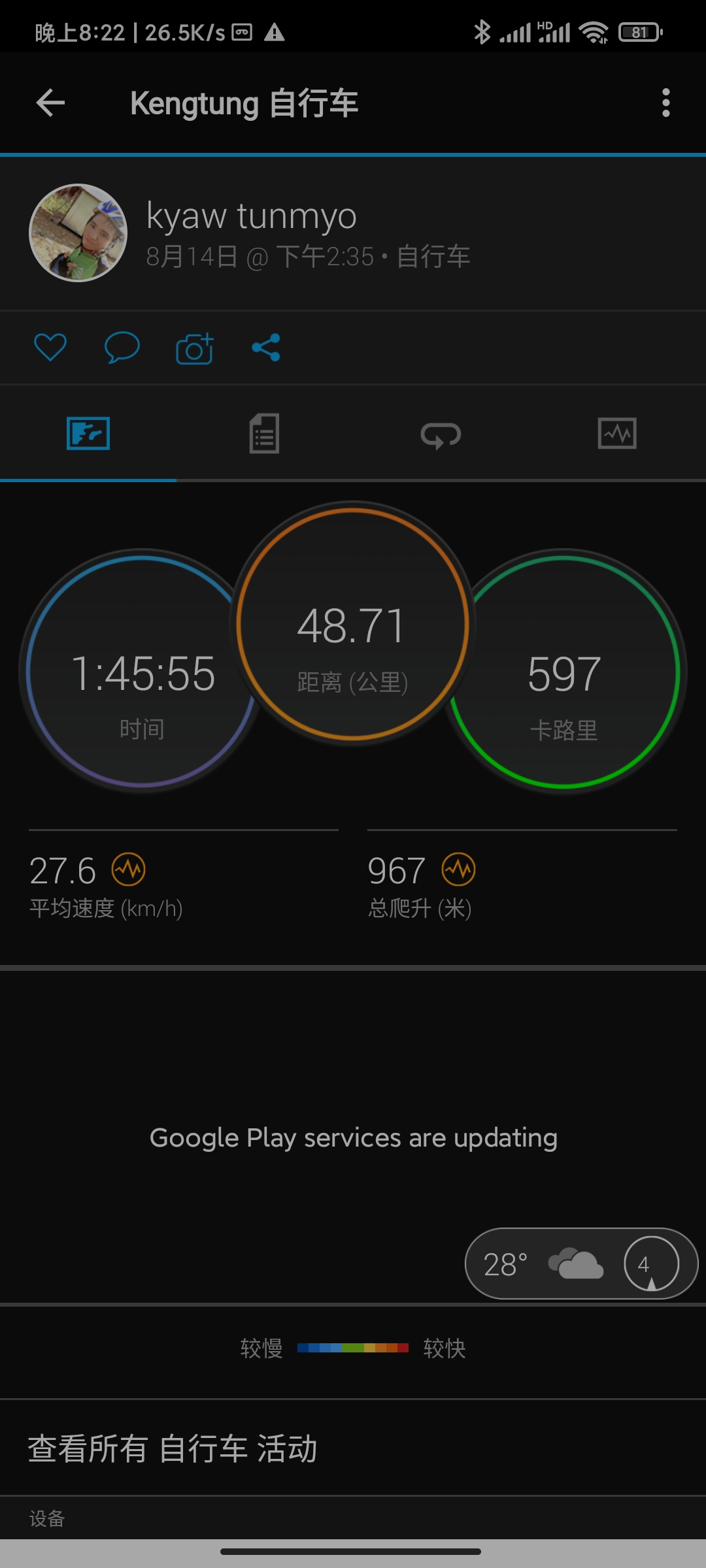Open the three-dot overflow menu
The width and height of the screenshot is (706, 1568).
[665, 103]
